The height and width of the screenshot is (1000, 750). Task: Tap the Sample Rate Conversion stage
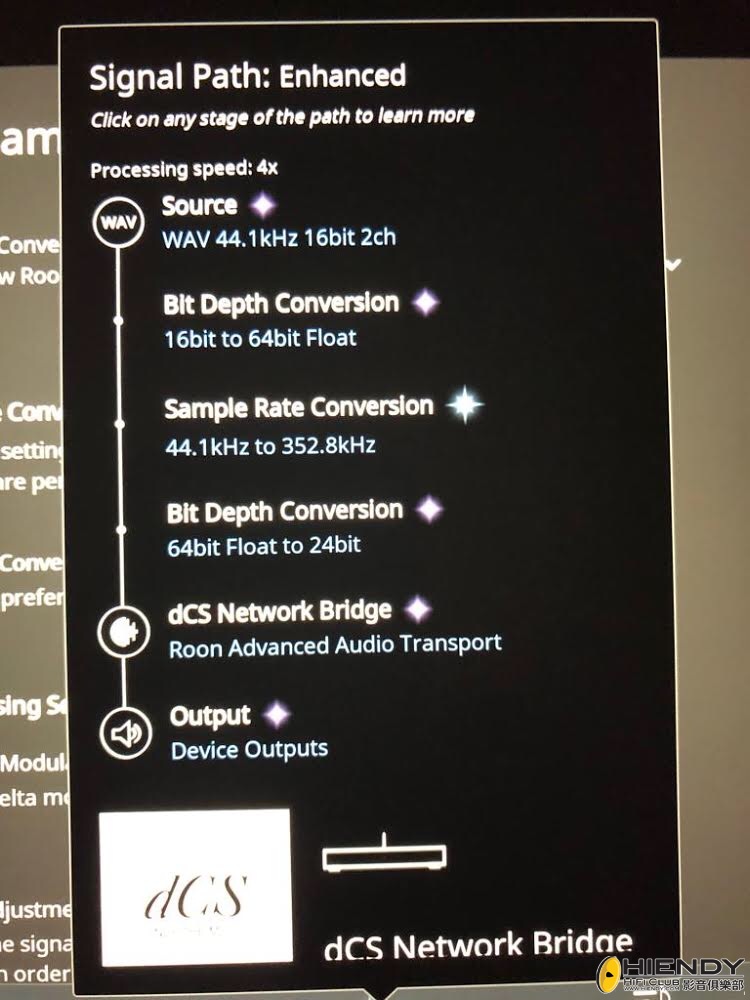coord(298,408)
